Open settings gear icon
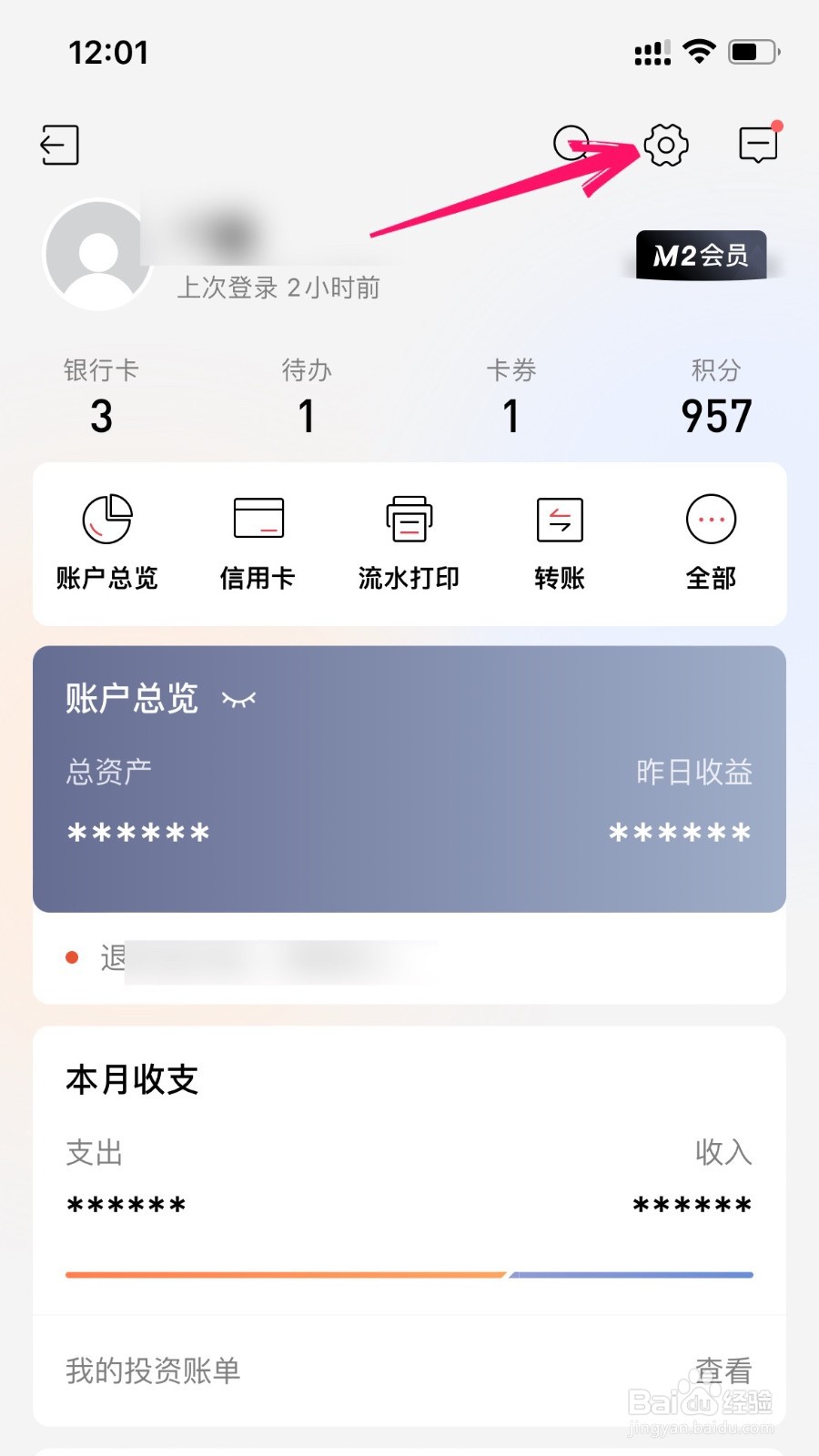 click(666, 145)
